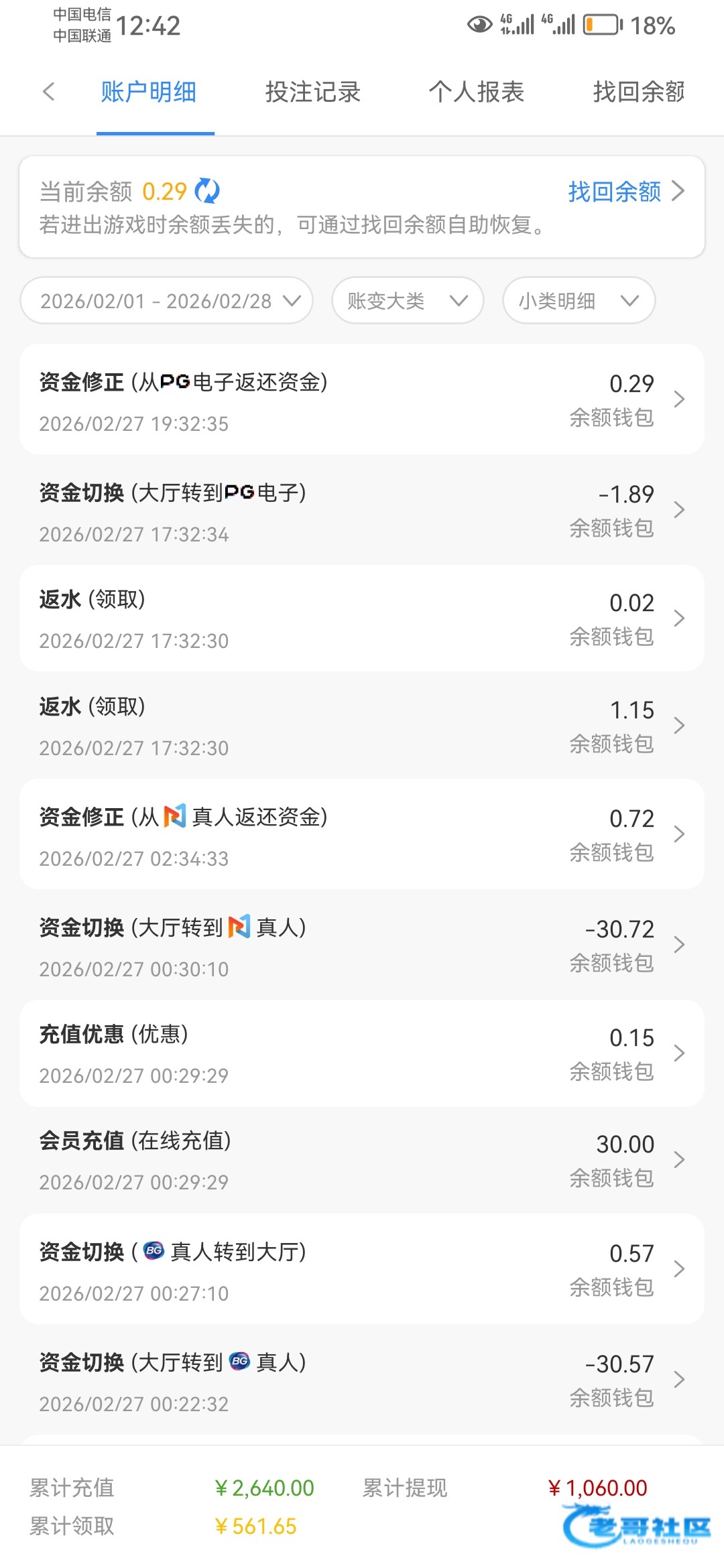Expand the 账变大类 filter
Screen dimensions: 724x1568
coord(408,301)
